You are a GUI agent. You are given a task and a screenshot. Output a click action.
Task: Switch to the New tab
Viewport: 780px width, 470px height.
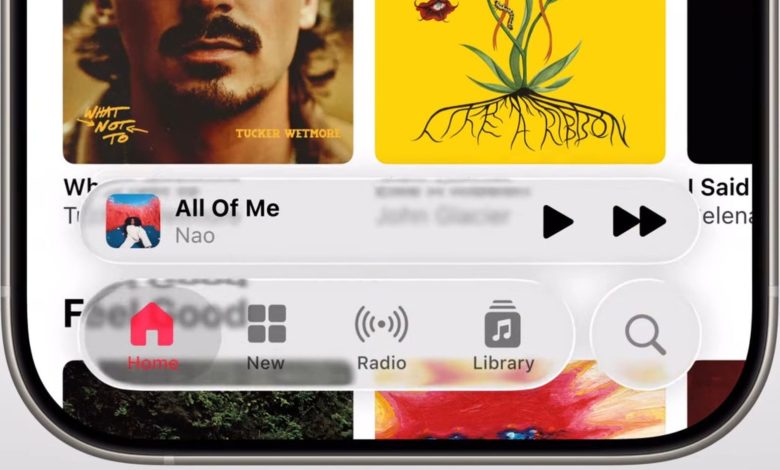266,337
